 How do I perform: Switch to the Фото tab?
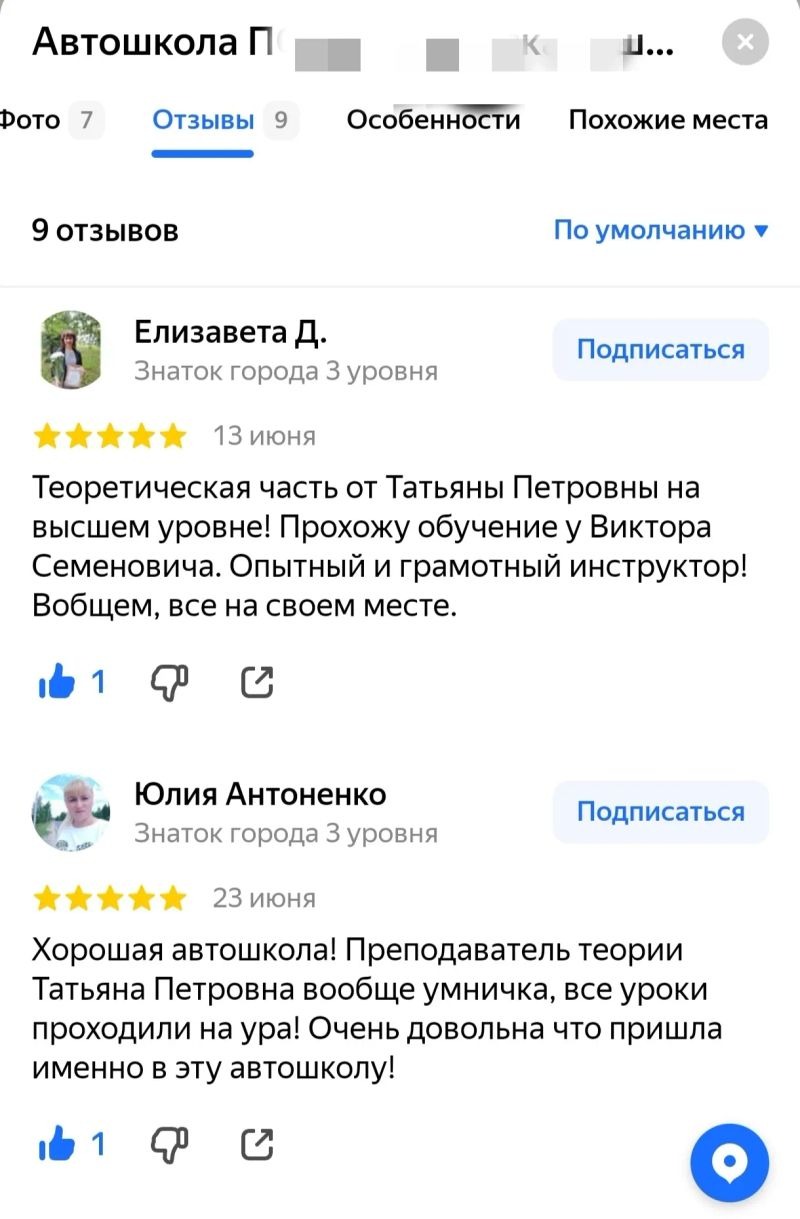pos(45,121)
